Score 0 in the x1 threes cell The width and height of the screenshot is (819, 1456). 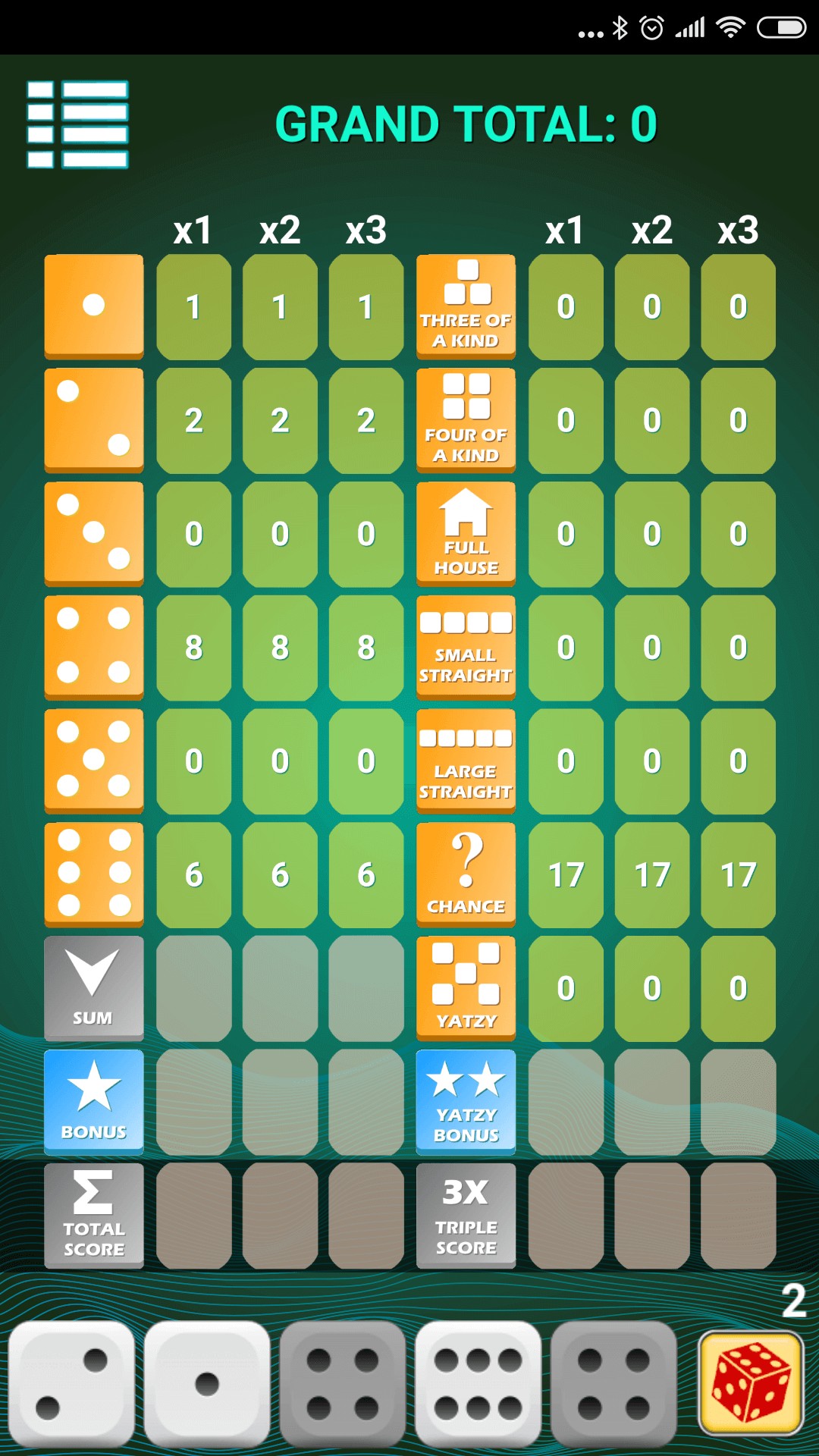click(x=193, y=534)
